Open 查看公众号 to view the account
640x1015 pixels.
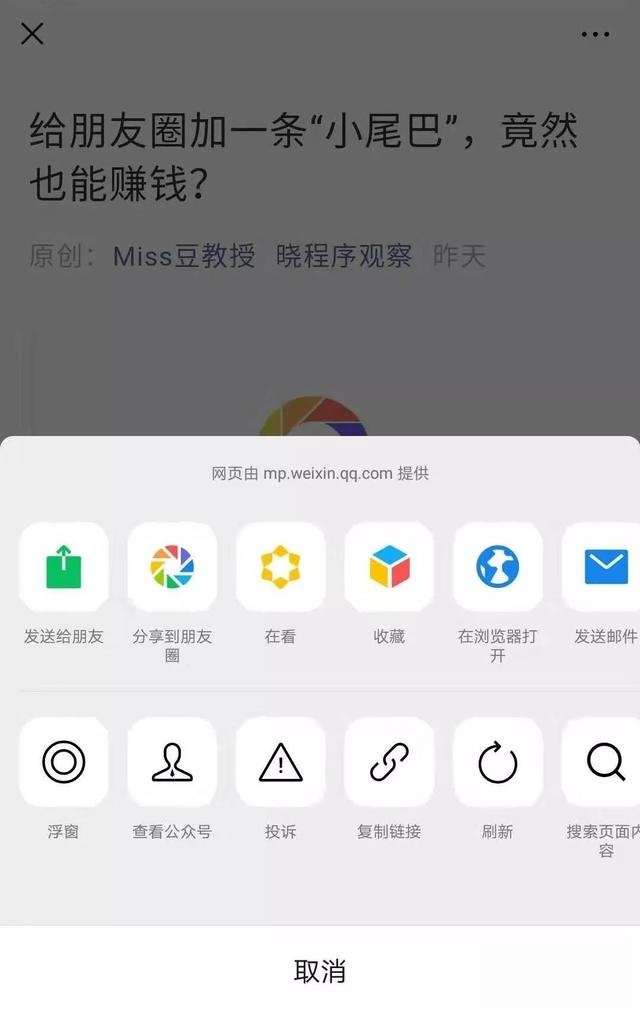click(x=172, y=763)
